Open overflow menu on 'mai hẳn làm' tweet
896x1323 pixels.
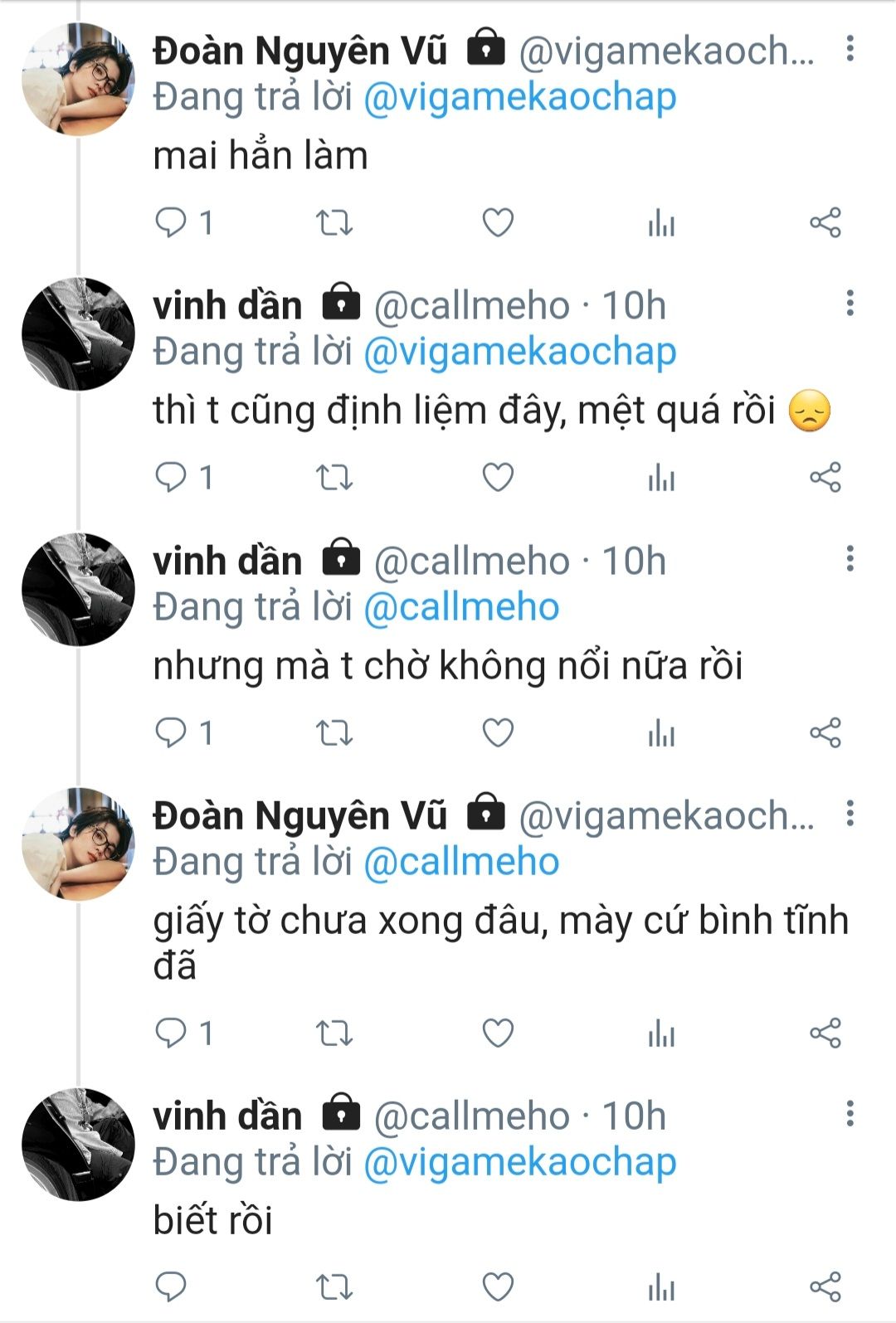[x=850, y=49]
